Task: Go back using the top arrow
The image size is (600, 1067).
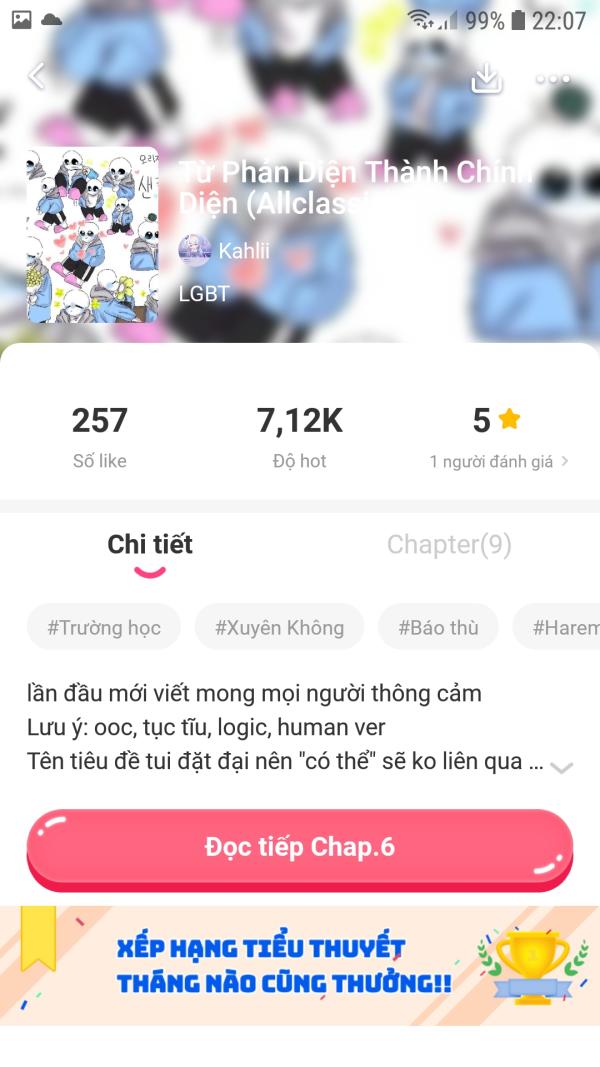Action: click(37, 76)
